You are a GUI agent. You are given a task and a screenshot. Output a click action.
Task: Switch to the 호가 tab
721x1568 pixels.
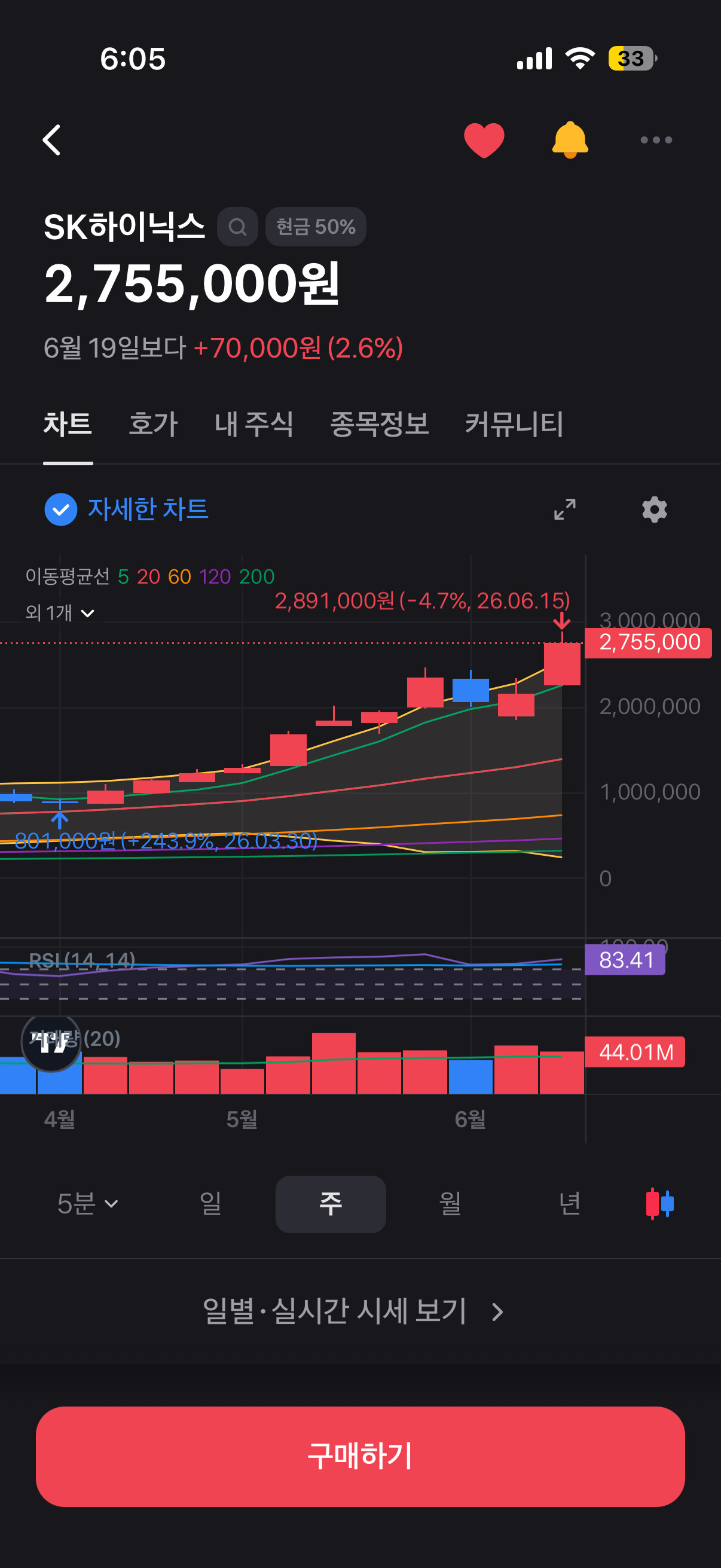[152, 423]
